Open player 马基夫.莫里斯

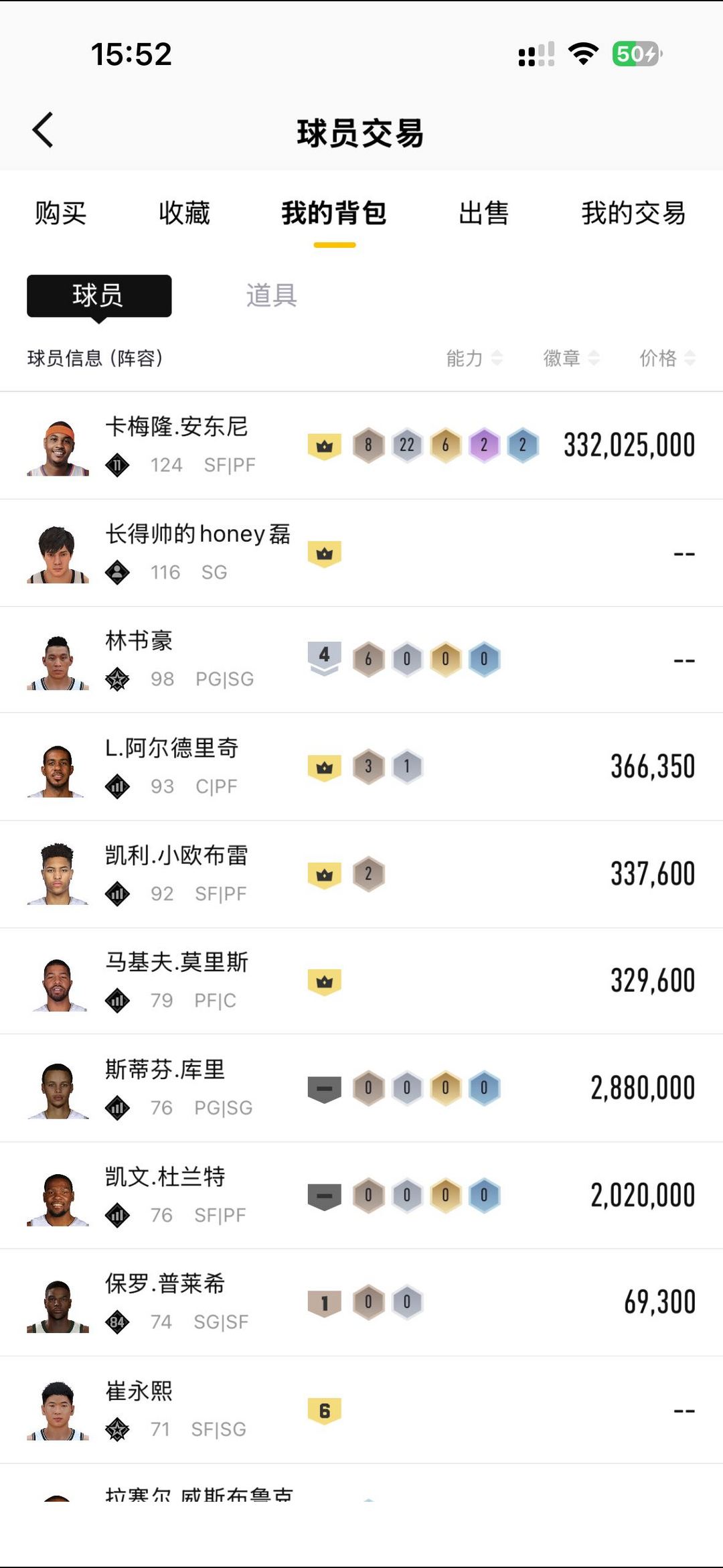177,963
